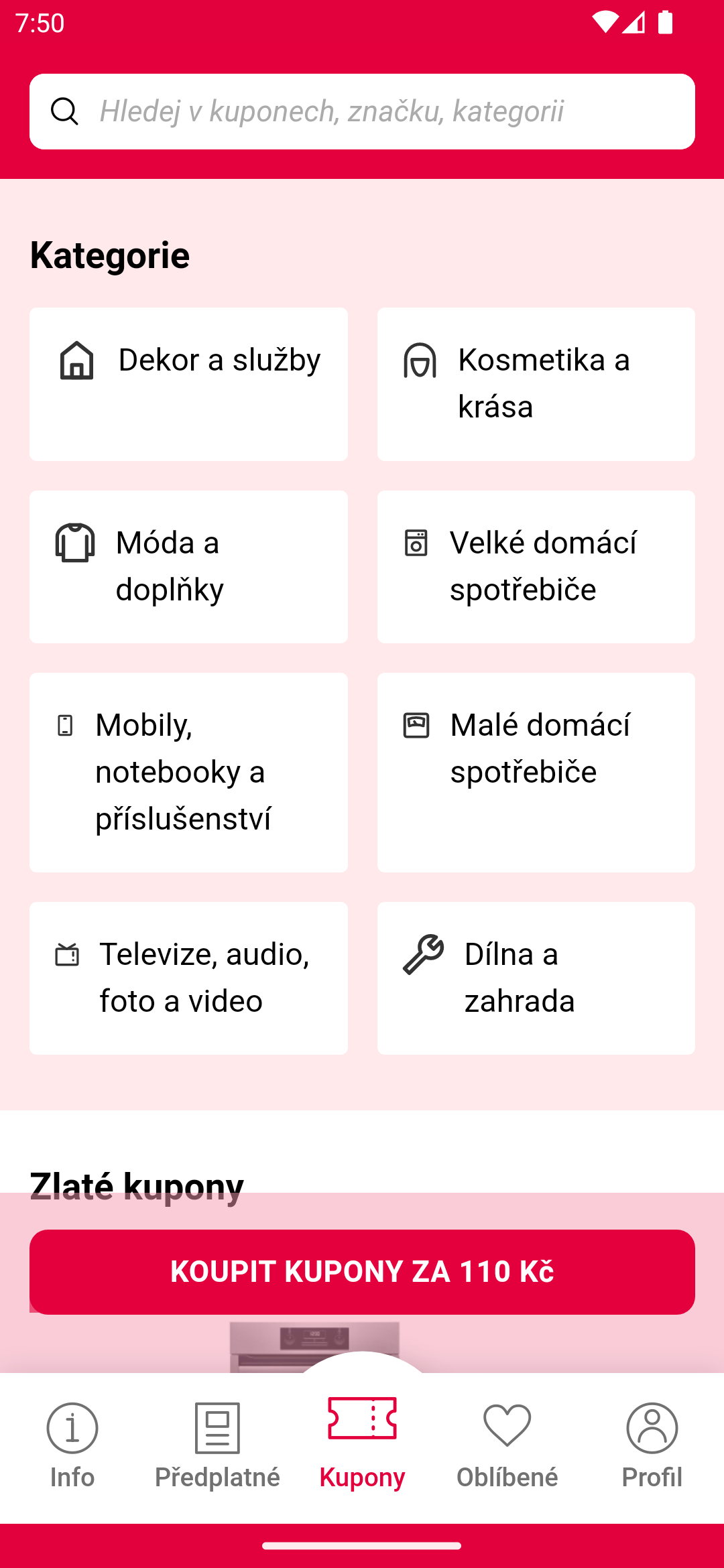Click the microwave icon for Malé domácí spotřebiče
This screenshot has height=1568, width=724.
(x=416, y=726)
